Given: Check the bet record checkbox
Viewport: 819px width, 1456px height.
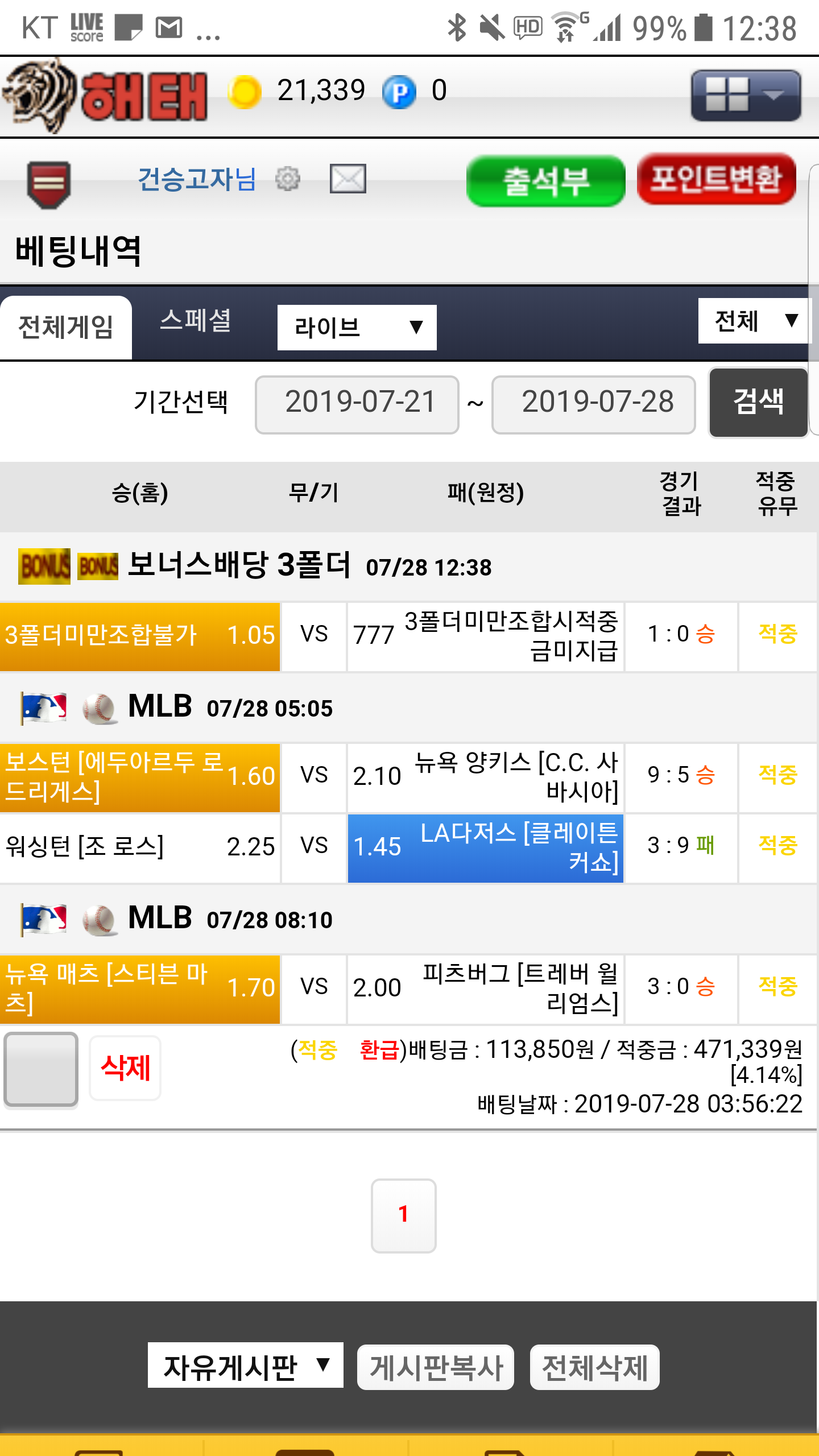Looking at the screenshot, I should tap(41, 1069).
